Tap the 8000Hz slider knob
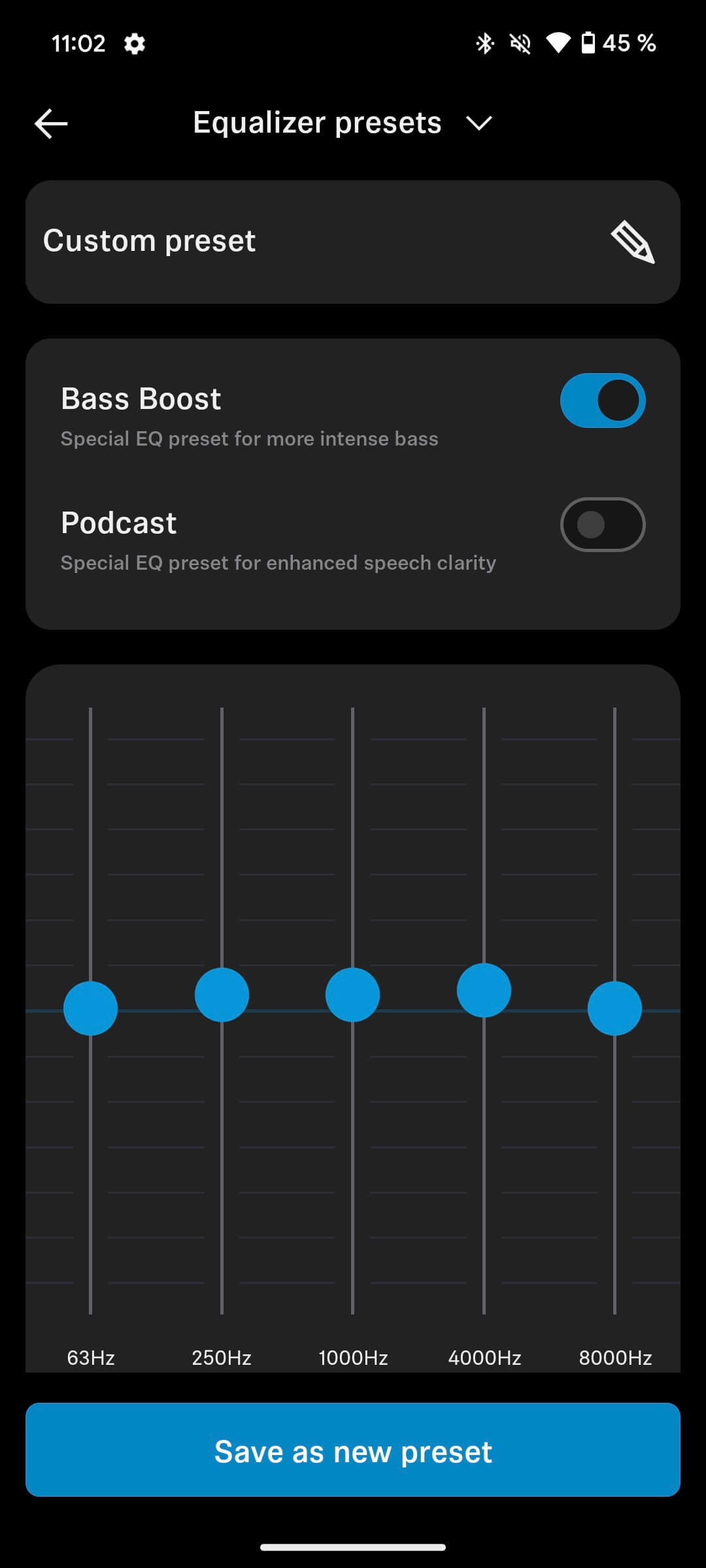 (x=614, y=1008)
